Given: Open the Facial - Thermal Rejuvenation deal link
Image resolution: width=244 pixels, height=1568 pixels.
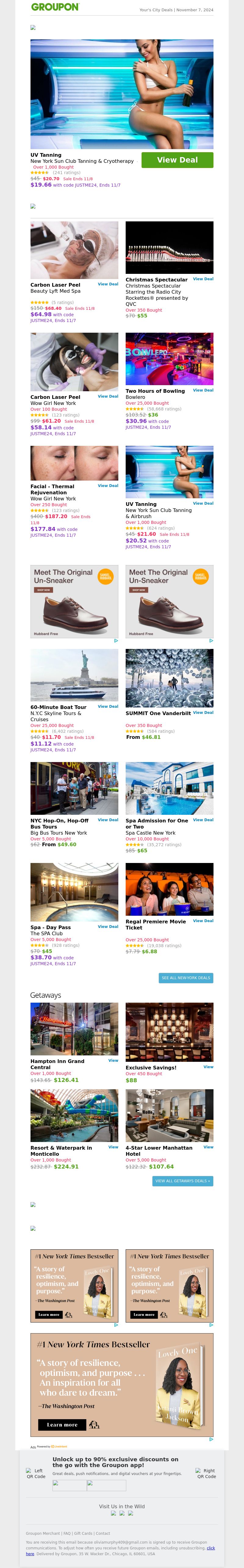Looking at the screenshot, I should pyautogui.click(x=108, y=486).
